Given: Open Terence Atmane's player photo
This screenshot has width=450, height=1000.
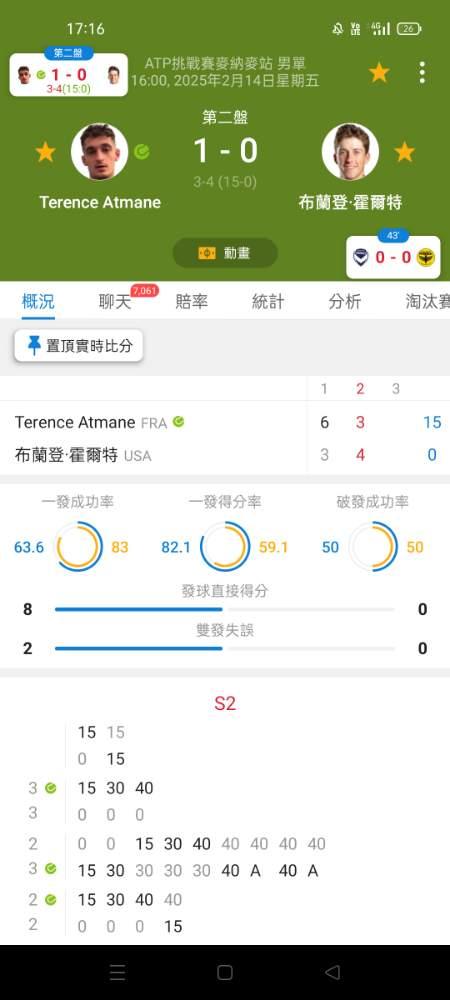Looking at the screenshot, I should point(99,152).
